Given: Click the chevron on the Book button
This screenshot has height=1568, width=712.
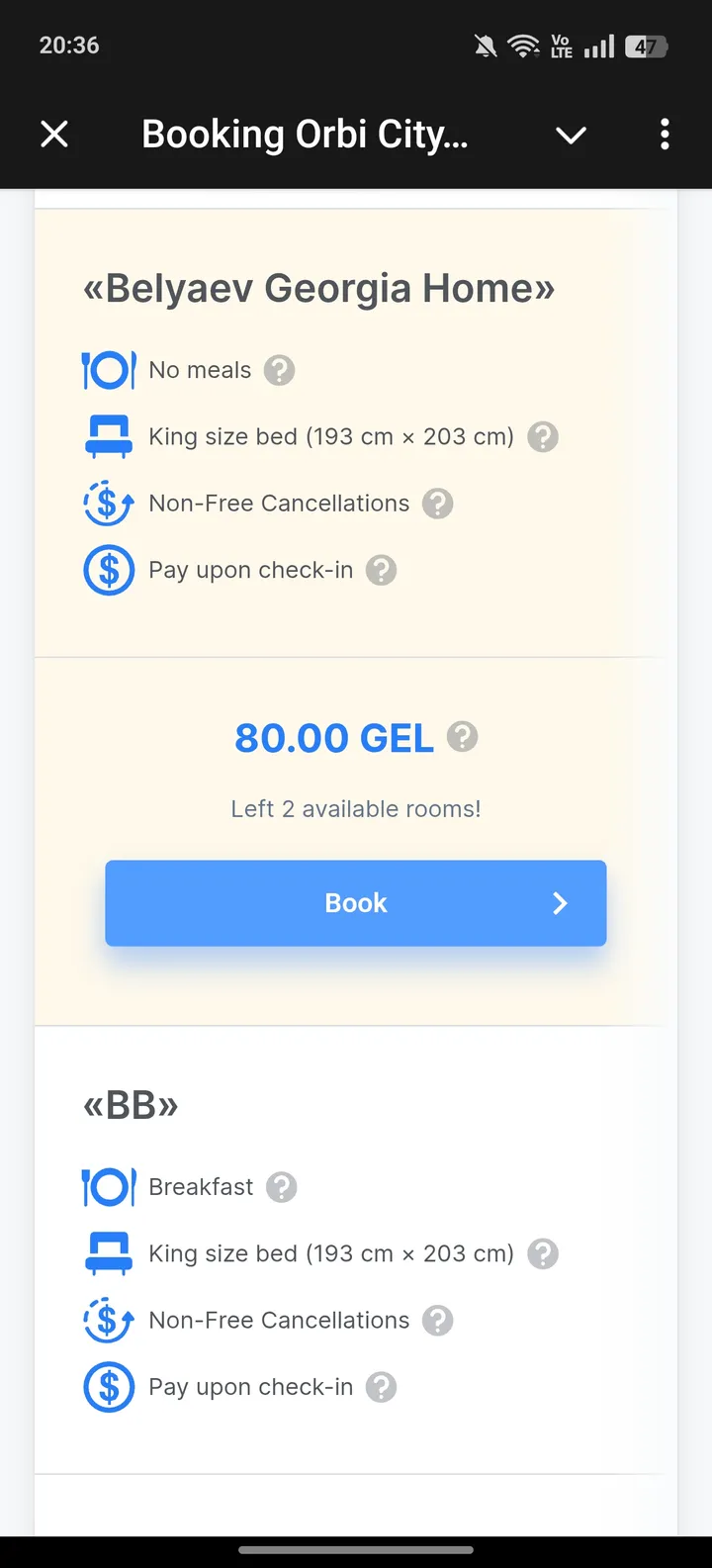Looking at the screenshot, I should 560,902.
